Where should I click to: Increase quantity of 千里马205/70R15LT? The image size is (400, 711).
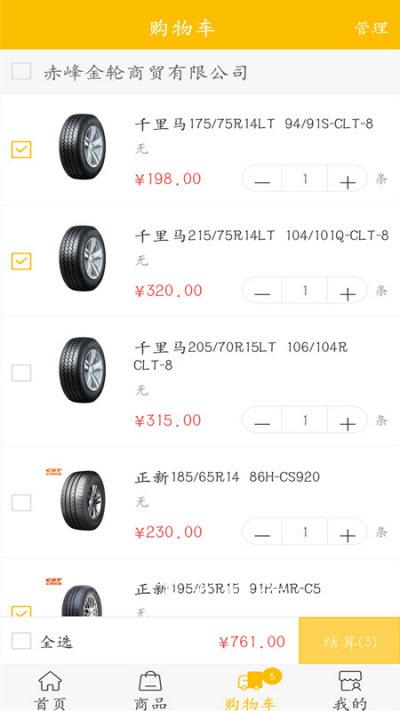pyautogui.click(x=347, y=420)
